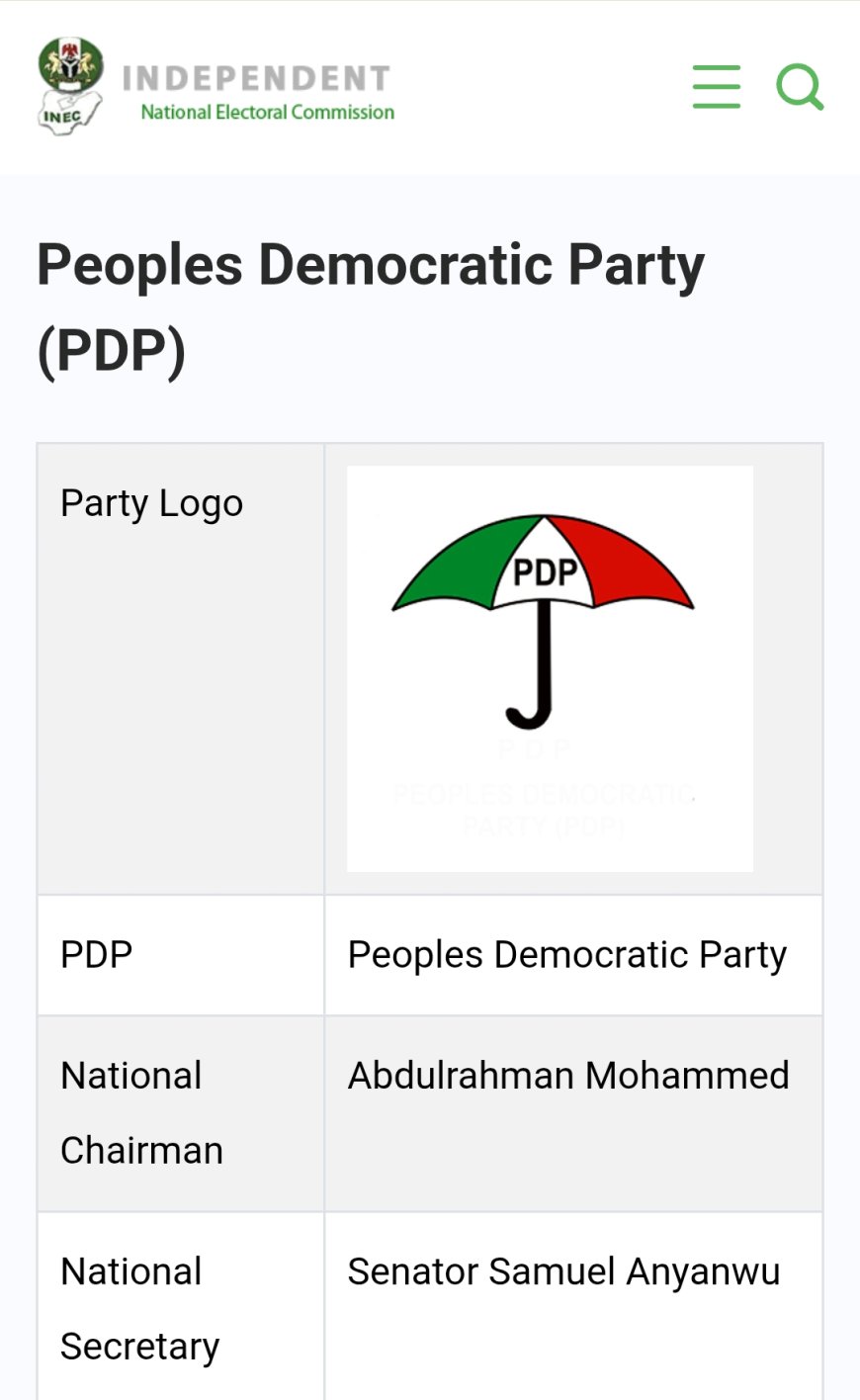The image size is (860, 1400).
Task: Select the Senator Samuel Anyanwu secretary entry
Action: [x=563, y=1271]
